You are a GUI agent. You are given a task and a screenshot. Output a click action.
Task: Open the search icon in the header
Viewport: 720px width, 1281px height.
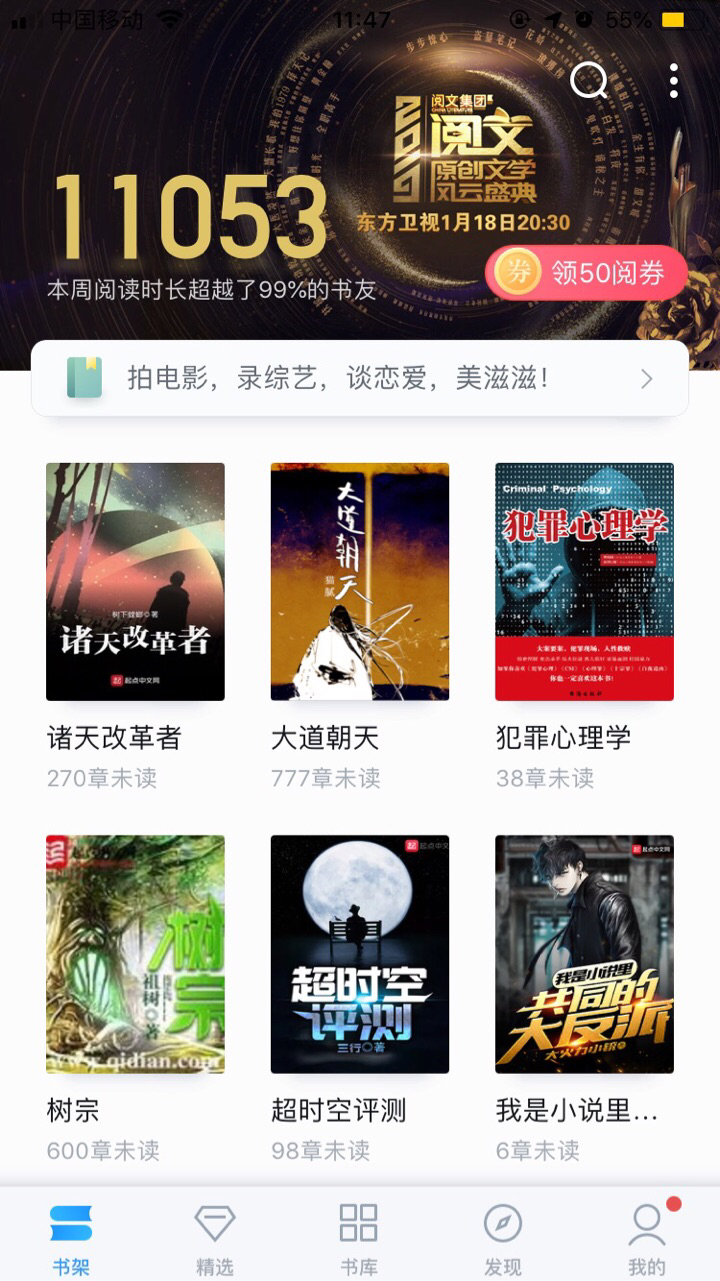(589, 81)
